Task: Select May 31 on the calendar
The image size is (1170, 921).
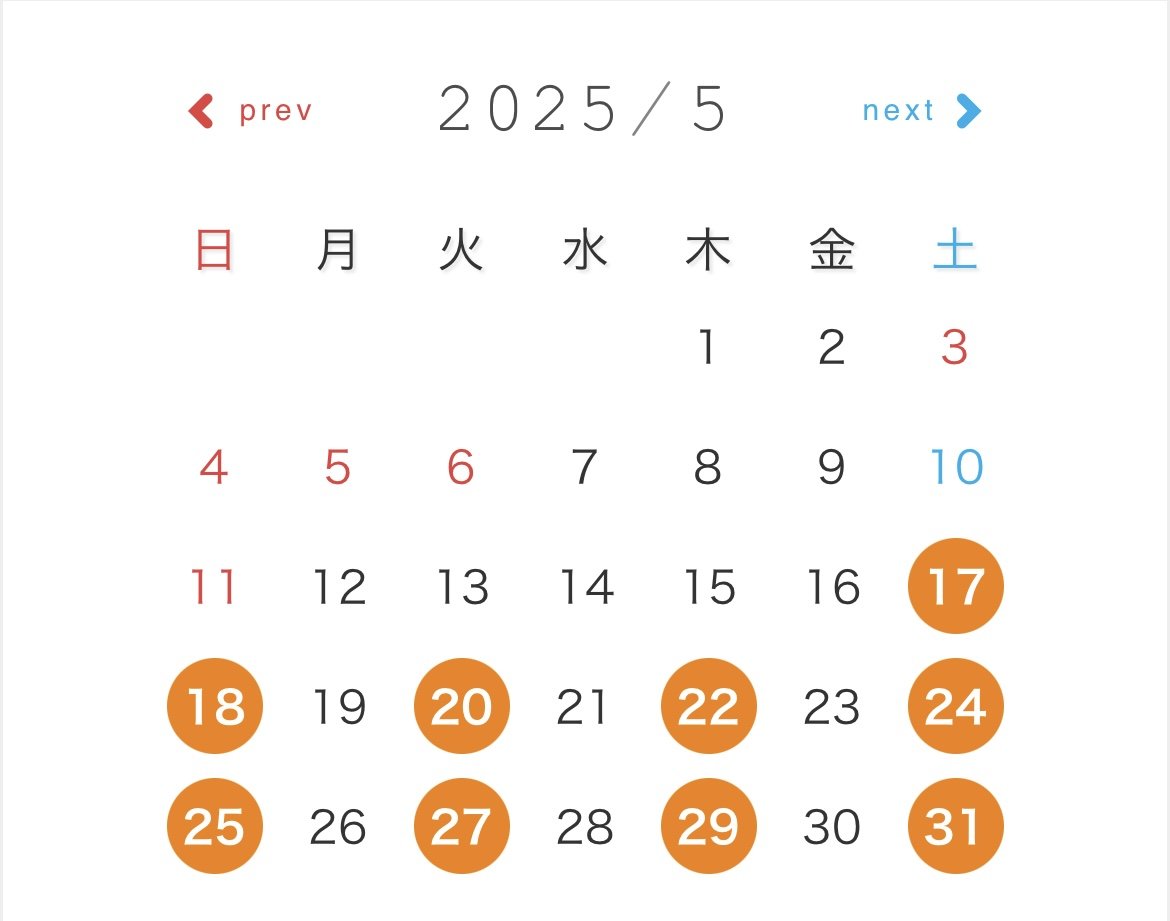Action: click(955, 826)
